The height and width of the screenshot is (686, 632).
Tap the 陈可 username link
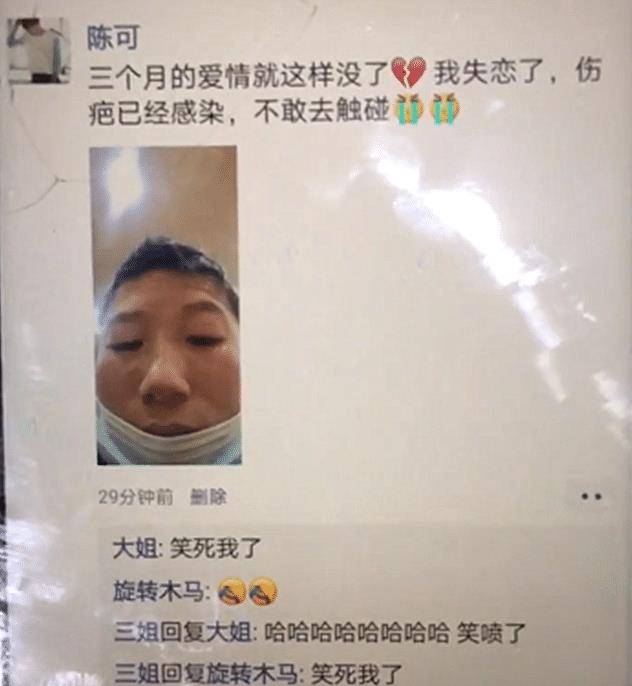[113, 38]
